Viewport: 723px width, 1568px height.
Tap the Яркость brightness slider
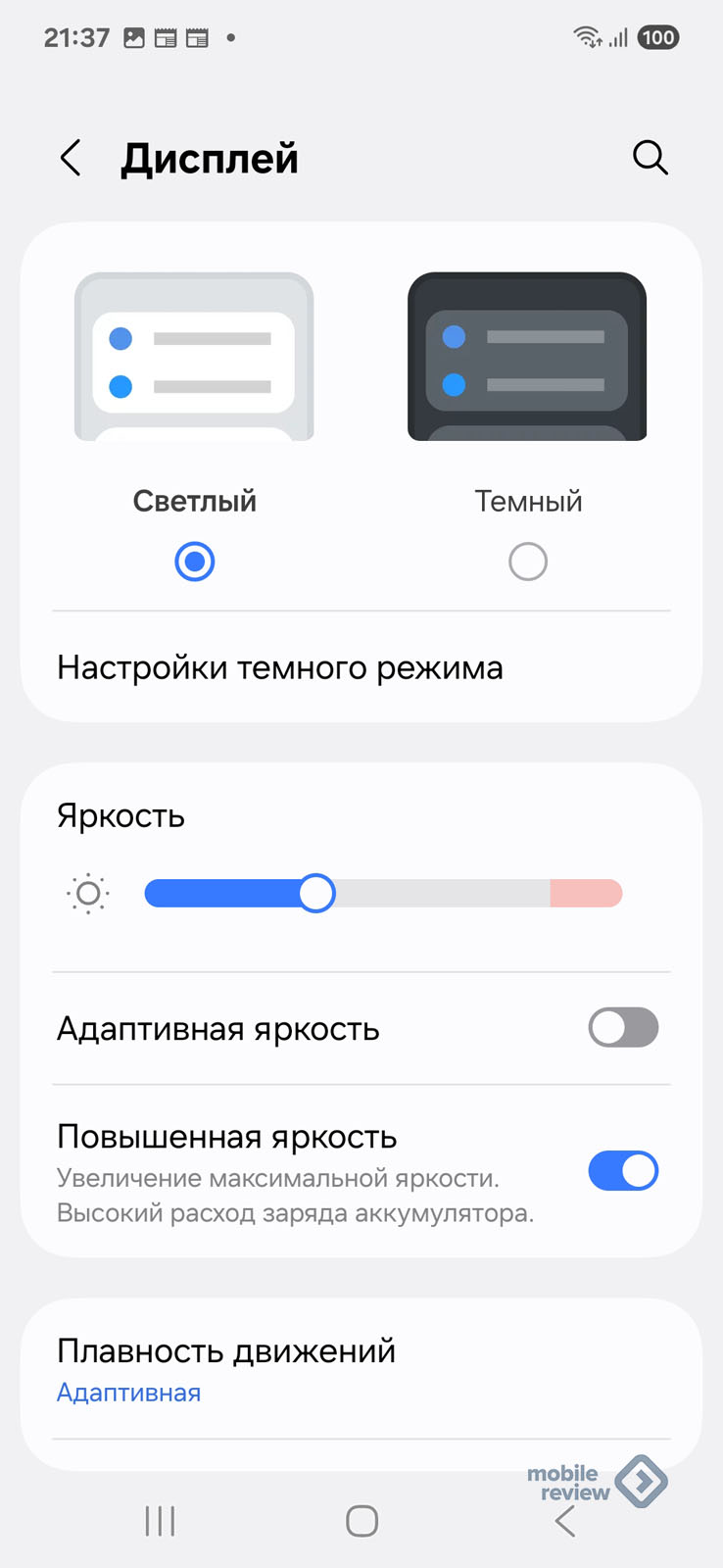[x=383, y=894]
